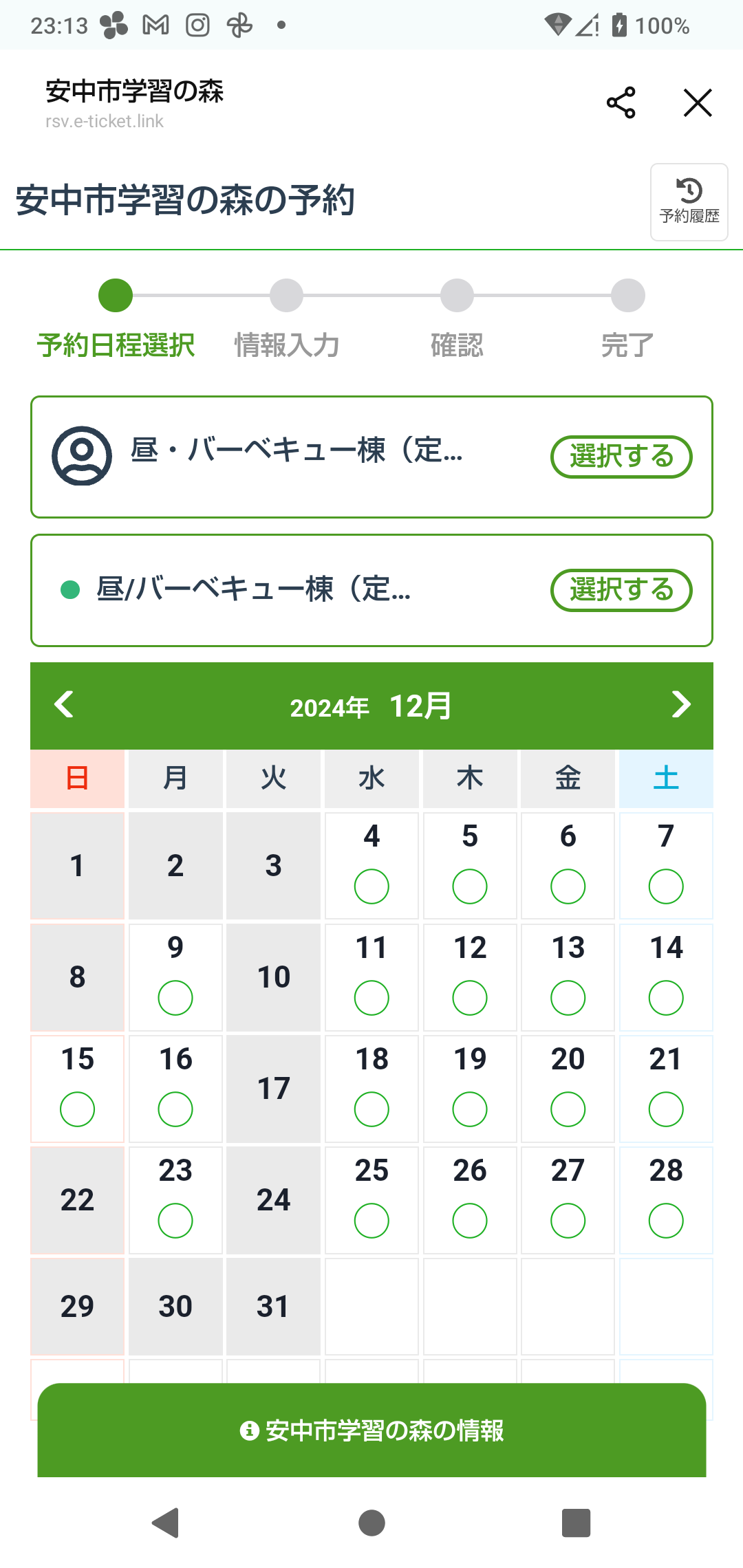Tap 選択する for 昼/バーベキュー棟 time slot
The width and height of the screenshot is (743, 1568).
621,590
